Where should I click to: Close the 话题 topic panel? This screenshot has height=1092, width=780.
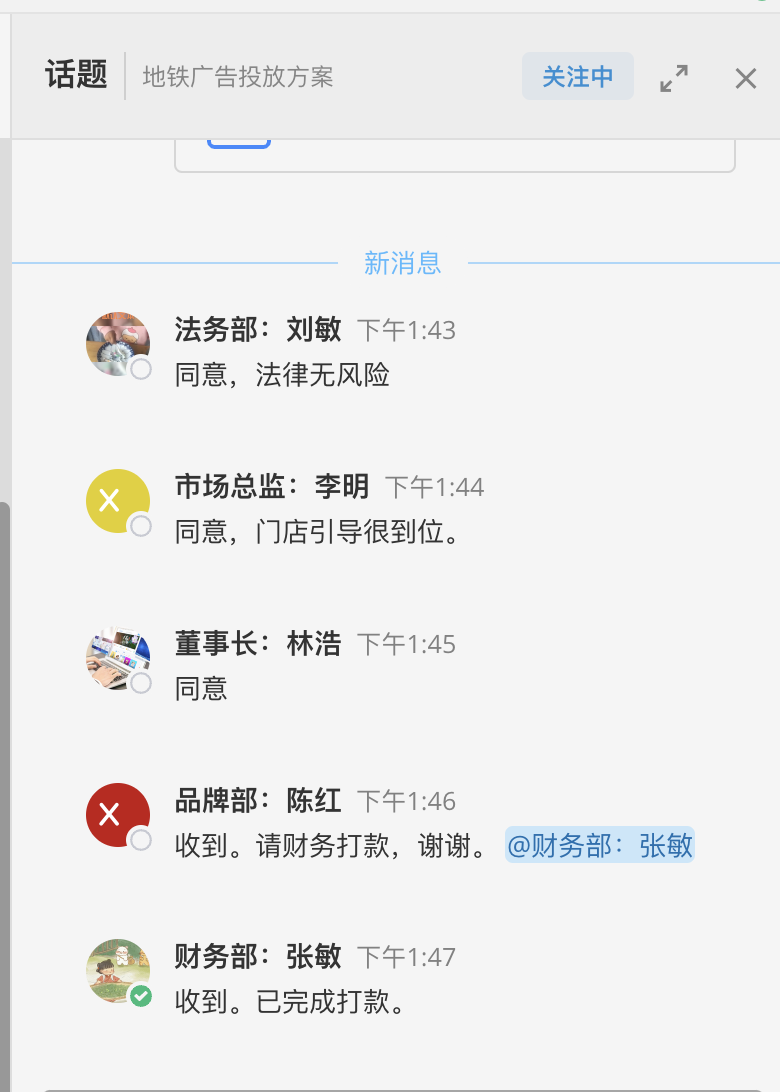click(745, 78)
